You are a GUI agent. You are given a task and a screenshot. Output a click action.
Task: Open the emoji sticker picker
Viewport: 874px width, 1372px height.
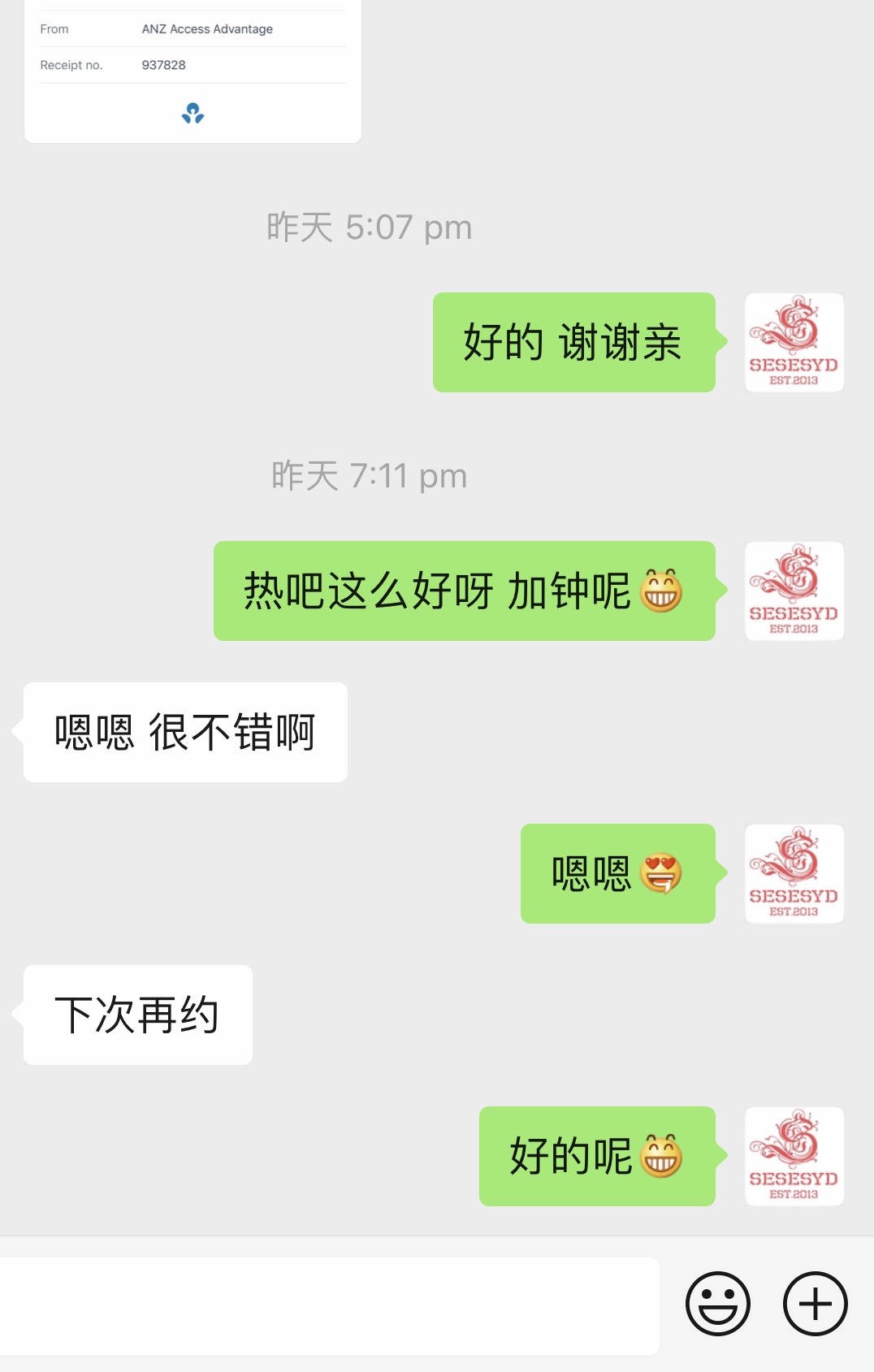(717, 1304)
